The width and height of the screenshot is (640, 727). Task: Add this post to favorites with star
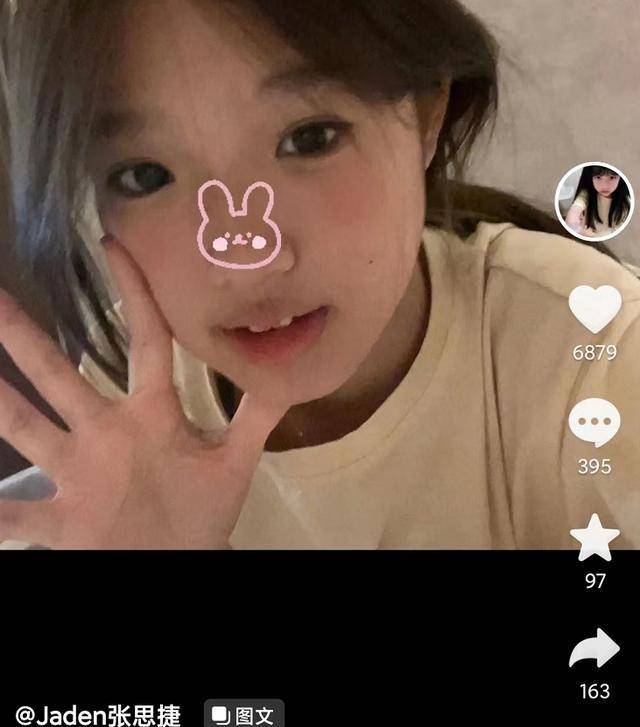[x=595, y=539]
